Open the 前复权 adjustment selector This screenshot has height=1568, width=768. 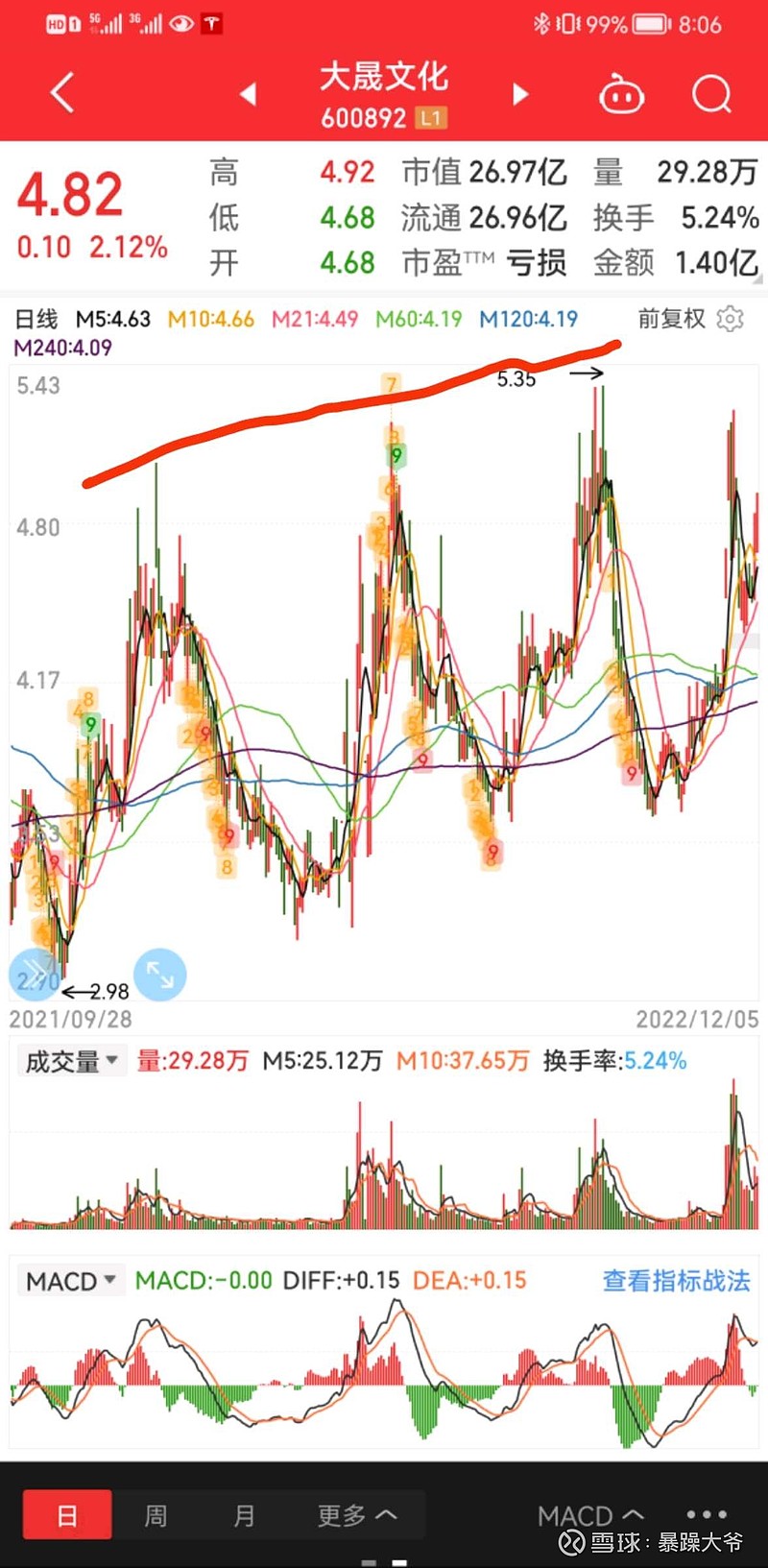point(672,319)
